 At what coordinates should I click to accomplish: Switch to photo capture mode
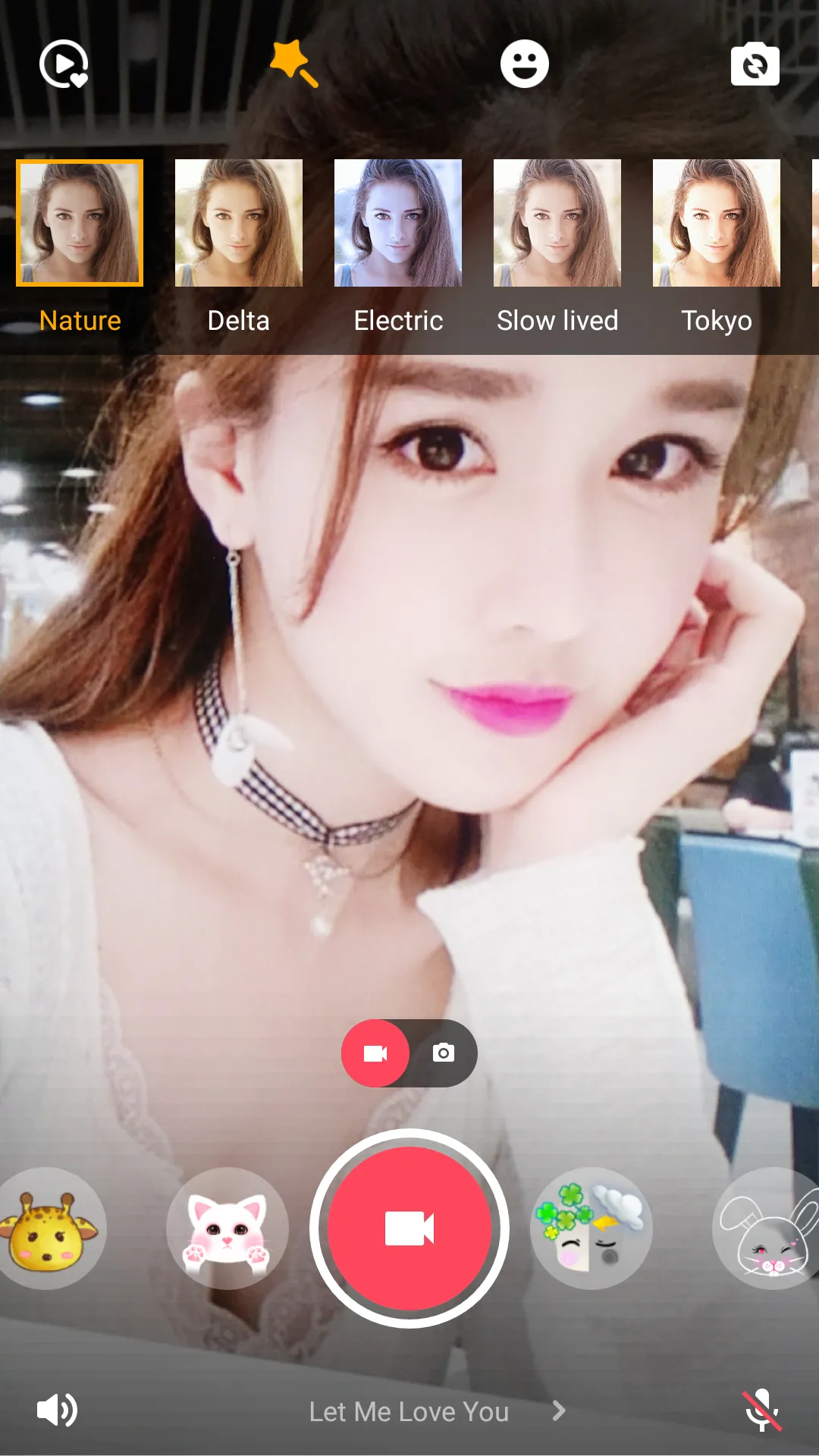point(444,1053)
